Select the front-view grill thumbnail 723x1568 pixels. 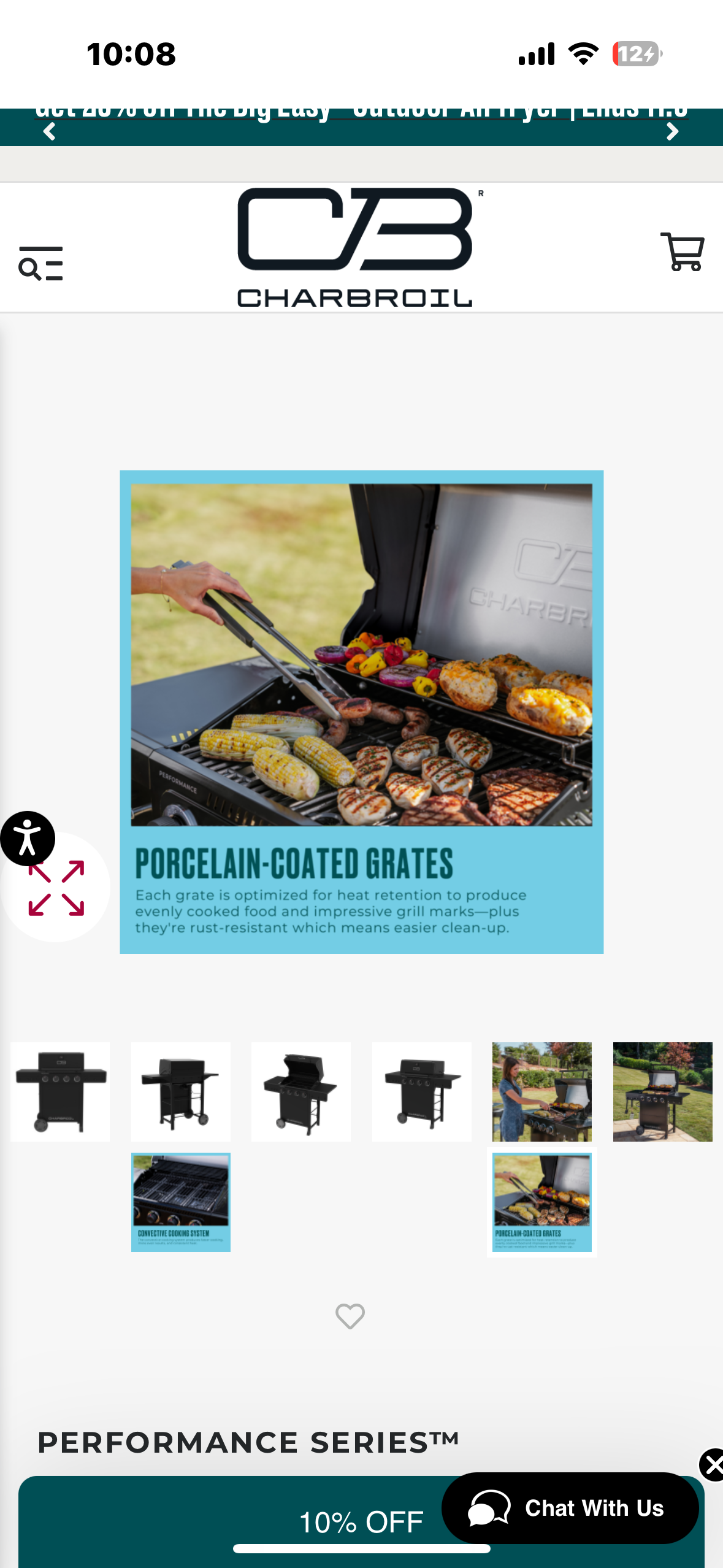pyautogui.click(x=60, y=1091)
